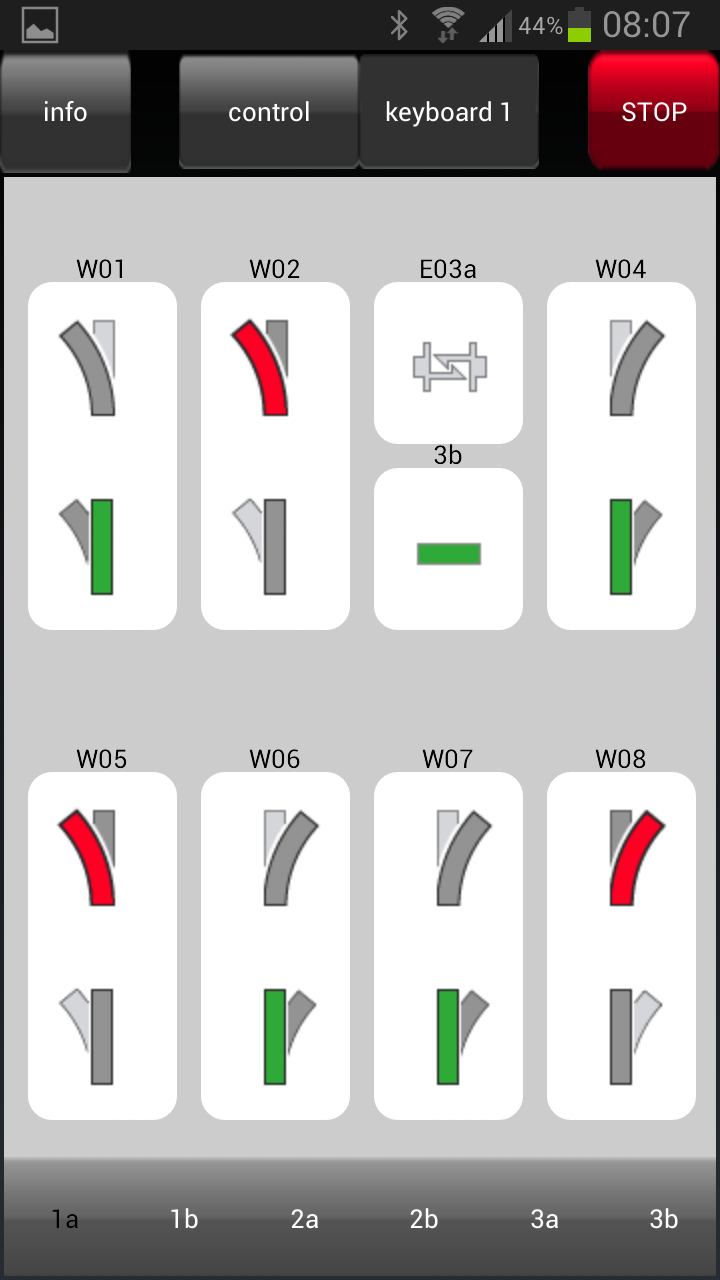Tap 3b in the bottom bar

[x=663, y=1219]
